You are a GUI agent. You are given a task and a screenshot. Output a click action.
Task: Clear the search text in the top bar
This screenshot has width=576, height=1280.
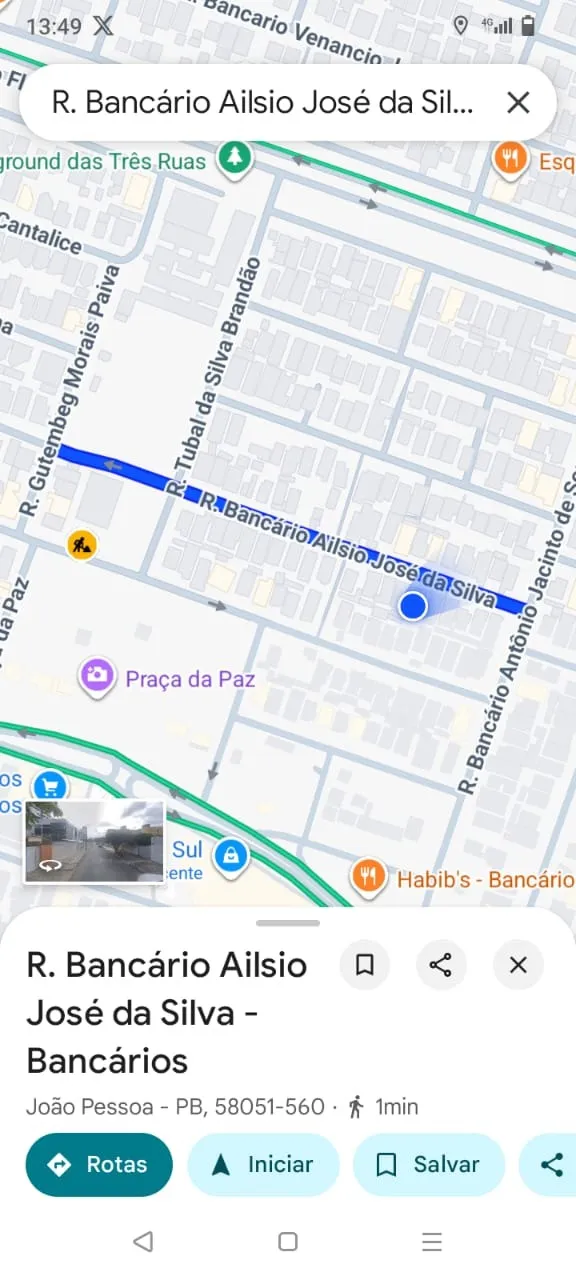pyautogui.click(x=518, y=103)
